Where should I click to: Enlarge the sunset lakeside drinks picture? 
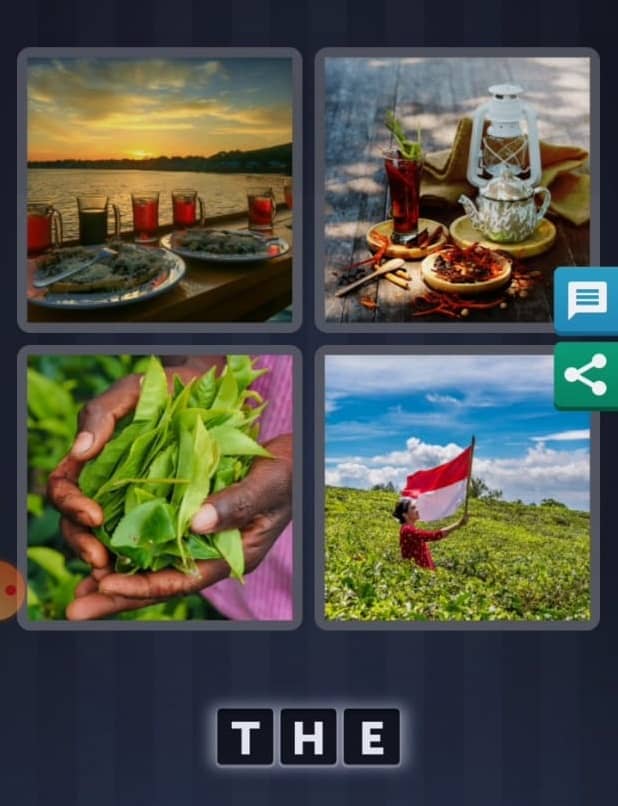click(x=160, y=189)
